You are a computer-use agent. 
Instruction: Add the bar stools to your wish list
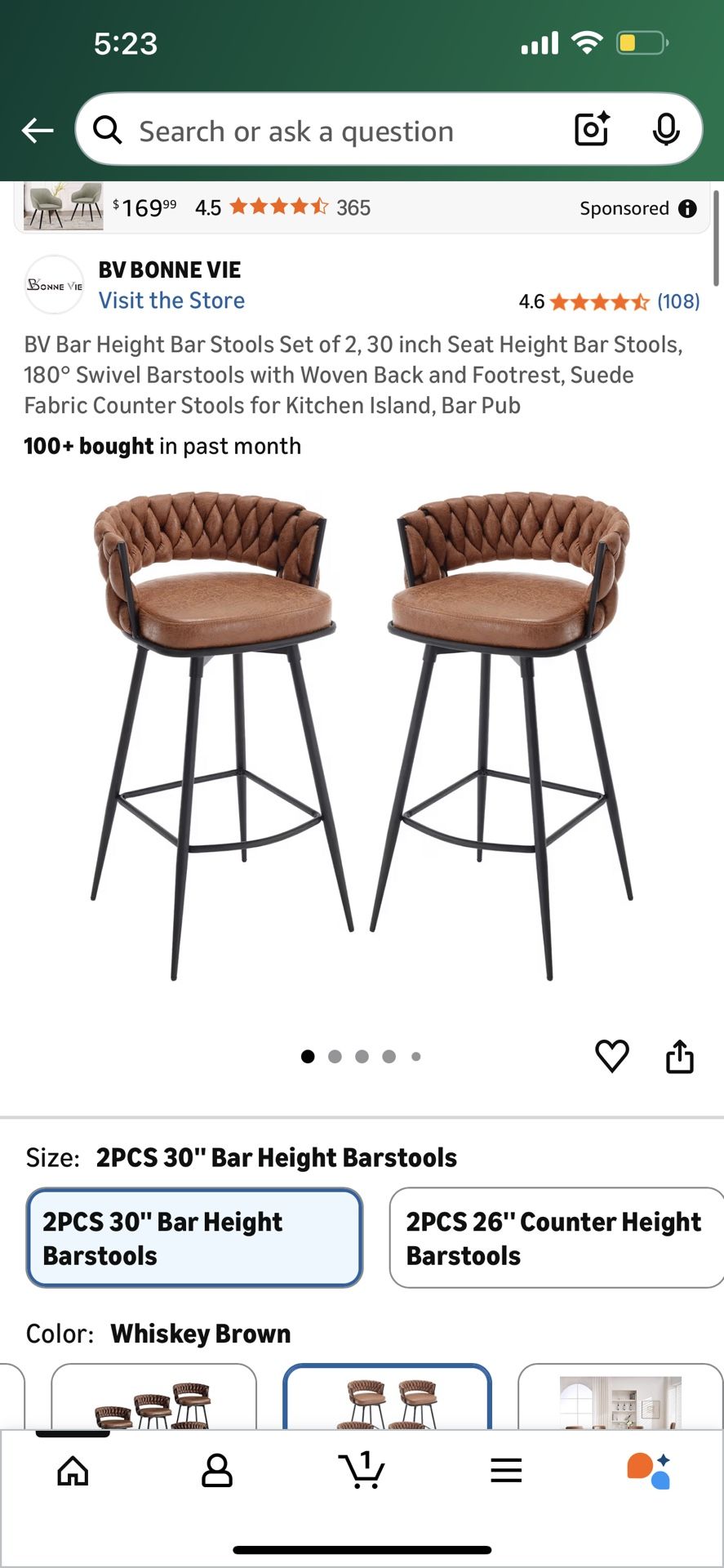tap(611, 1055)
